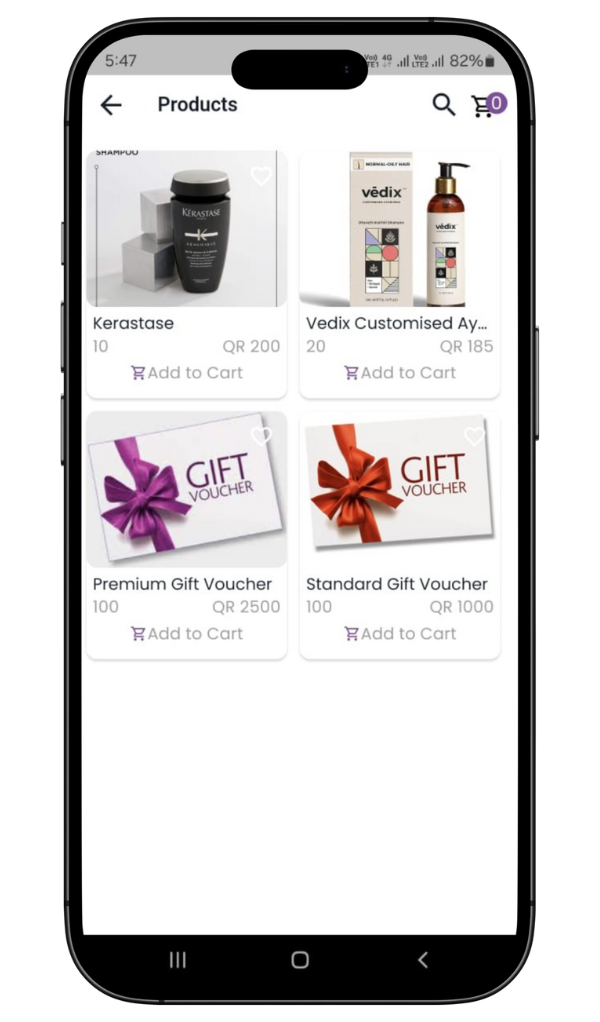The width and height of the screenshot is (600, 1022).
Task: Open the recent apps view
Action: pos(178,960)
